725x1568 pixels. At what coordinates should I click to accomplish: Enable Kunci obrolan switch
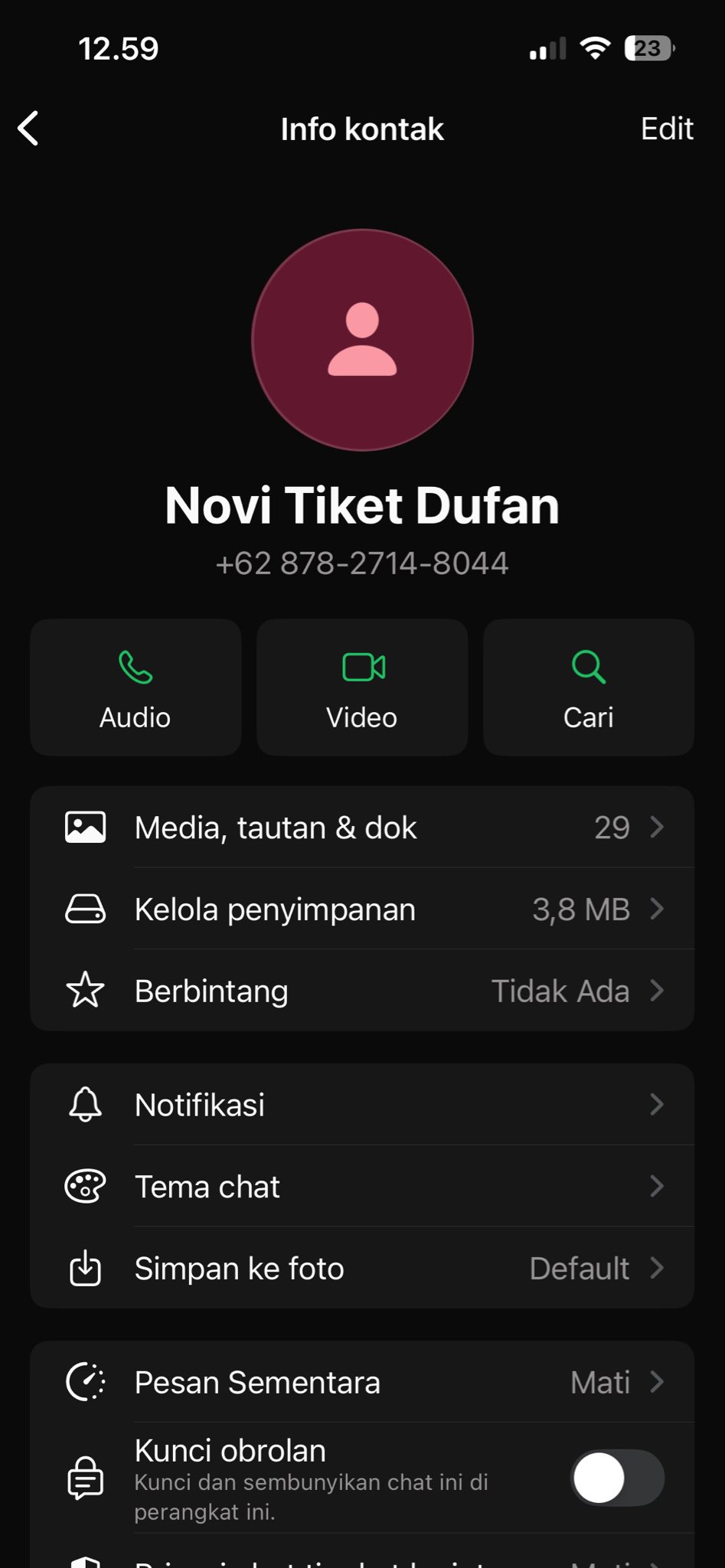click(616, 1478)
